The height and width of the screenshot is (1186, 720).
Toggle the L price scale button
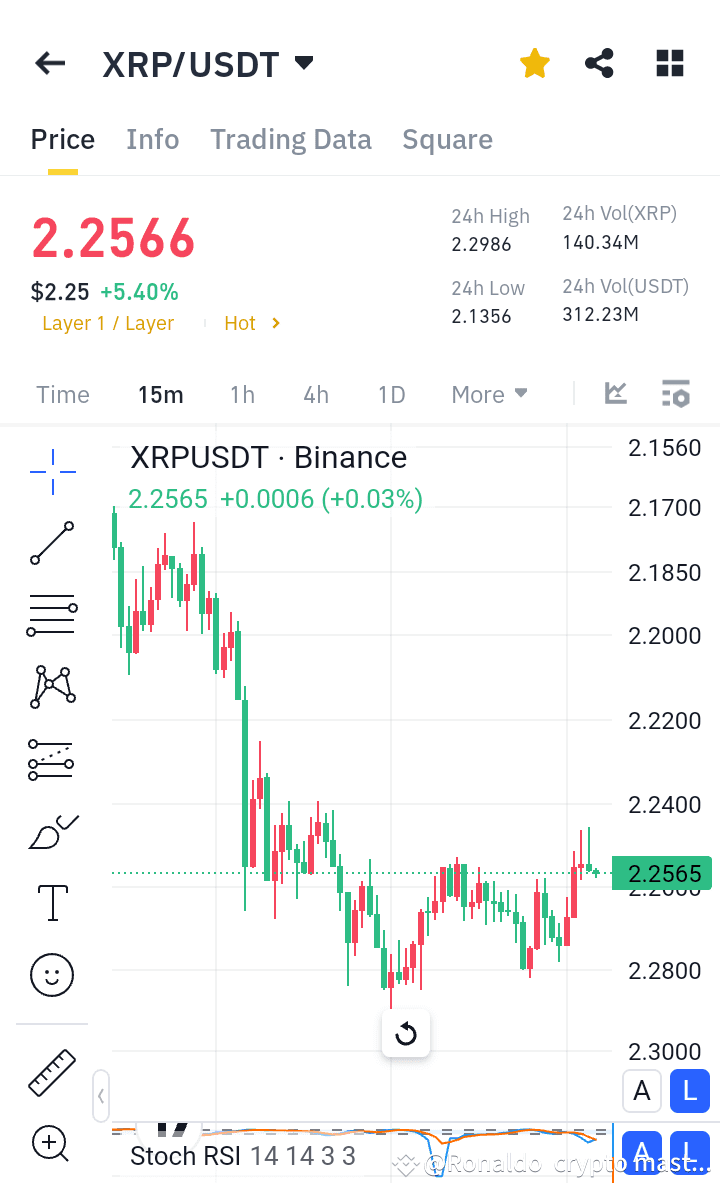689,1091
